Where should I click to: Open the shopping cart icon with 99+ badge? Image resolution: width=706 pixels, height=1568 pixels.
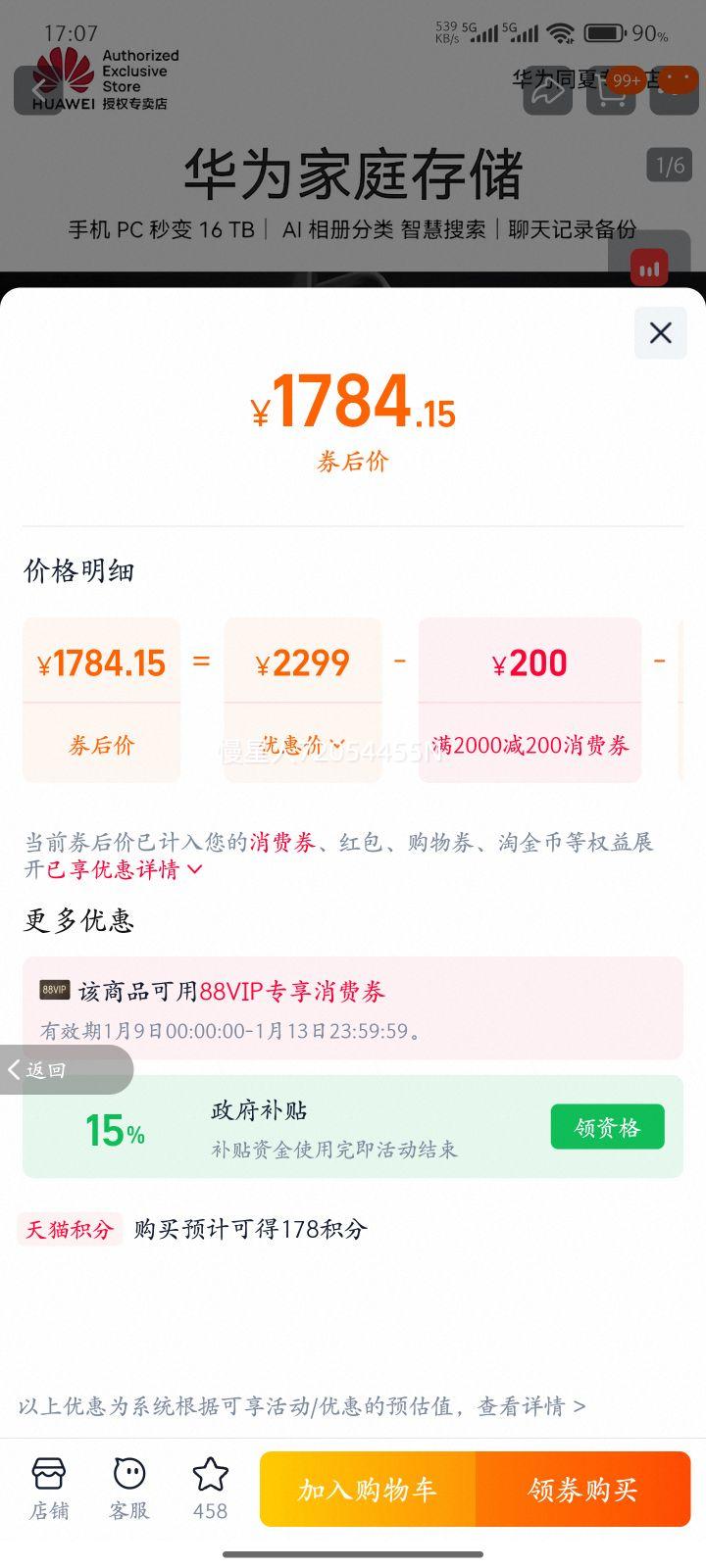pyautogui.click(x=610, y=93)
